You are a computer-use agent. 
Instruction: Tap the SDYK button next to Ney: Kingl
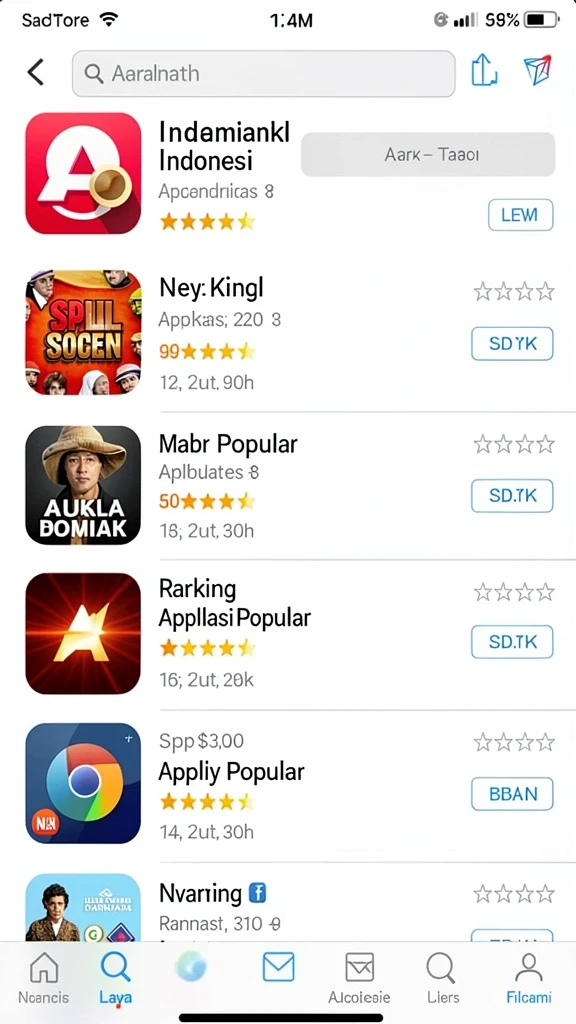[512, 344]
